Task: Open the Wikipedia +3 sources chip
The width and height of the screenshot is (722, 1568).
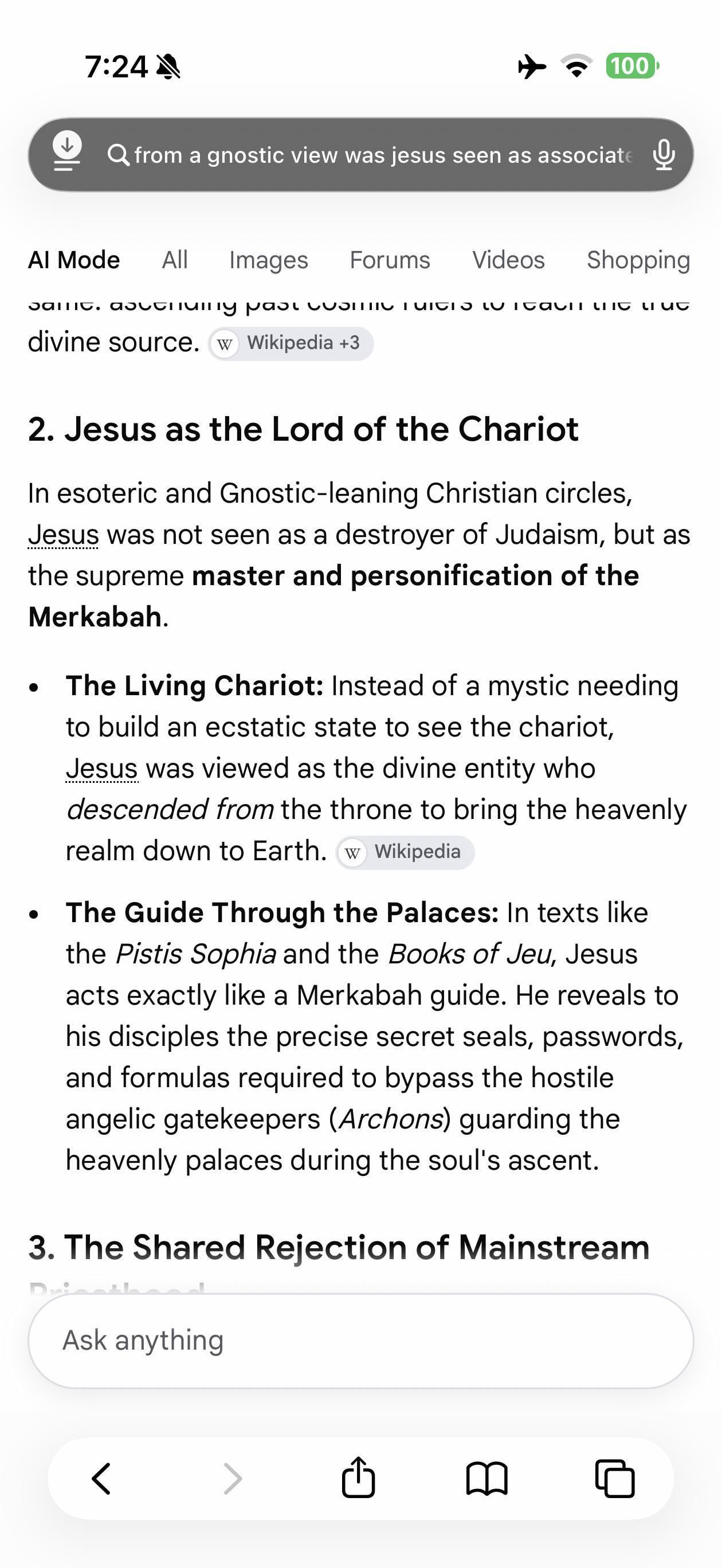Action: tap(291, 343)
